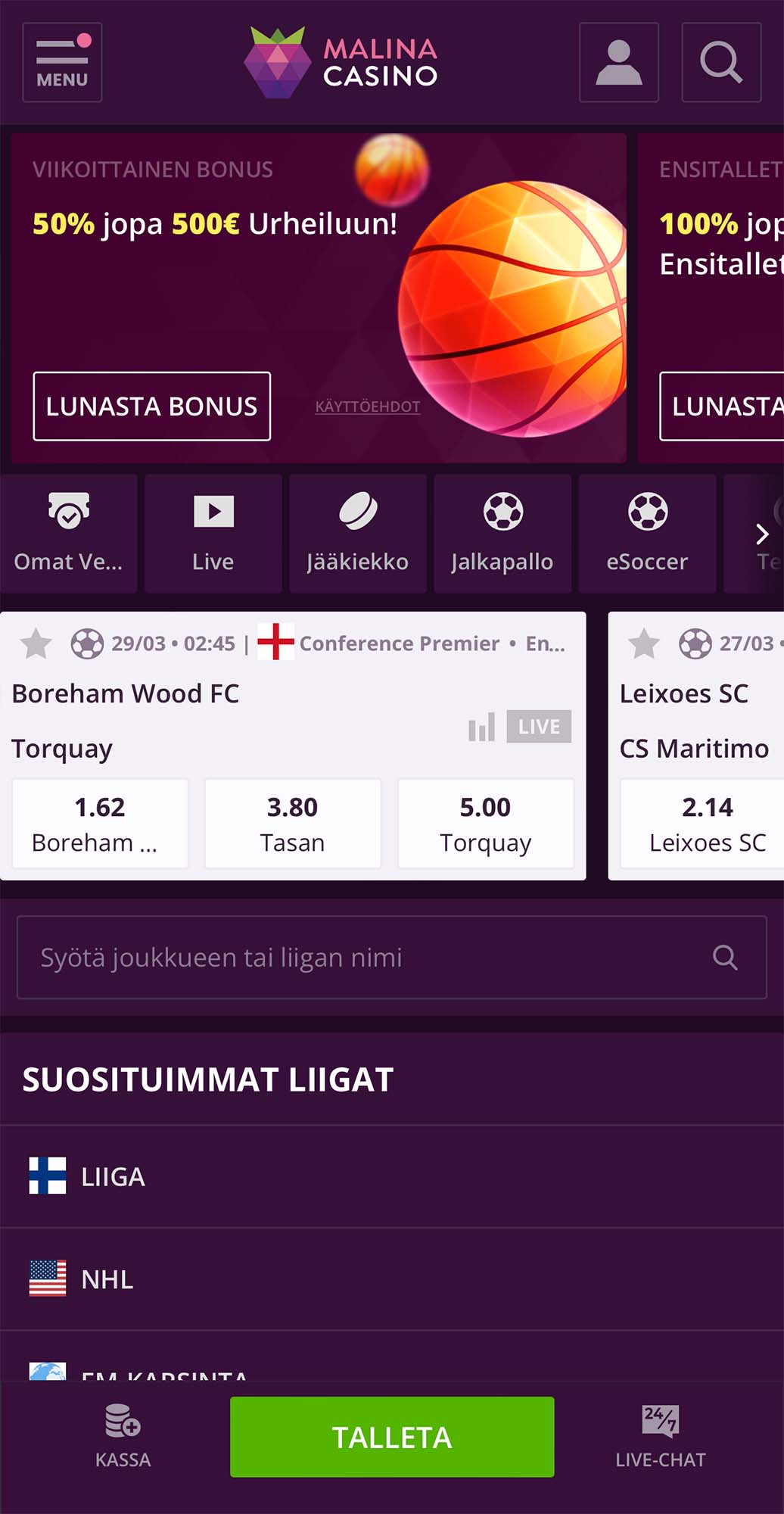This screenshot has width=784, height=1514.
Task: Tap the green TALLETA deposit button
Action: click(392, 1437)
